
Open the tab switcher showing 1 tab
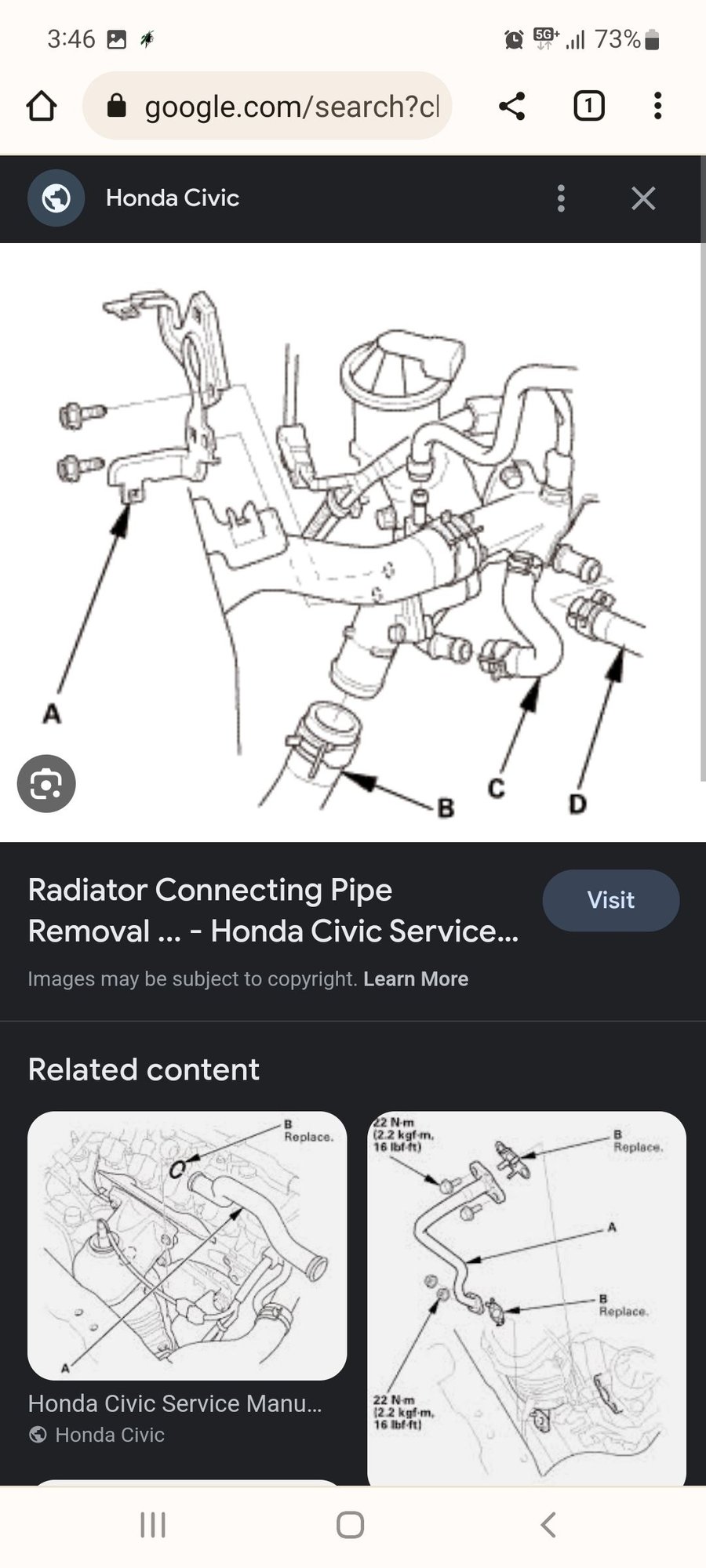[x=589, y=106]
